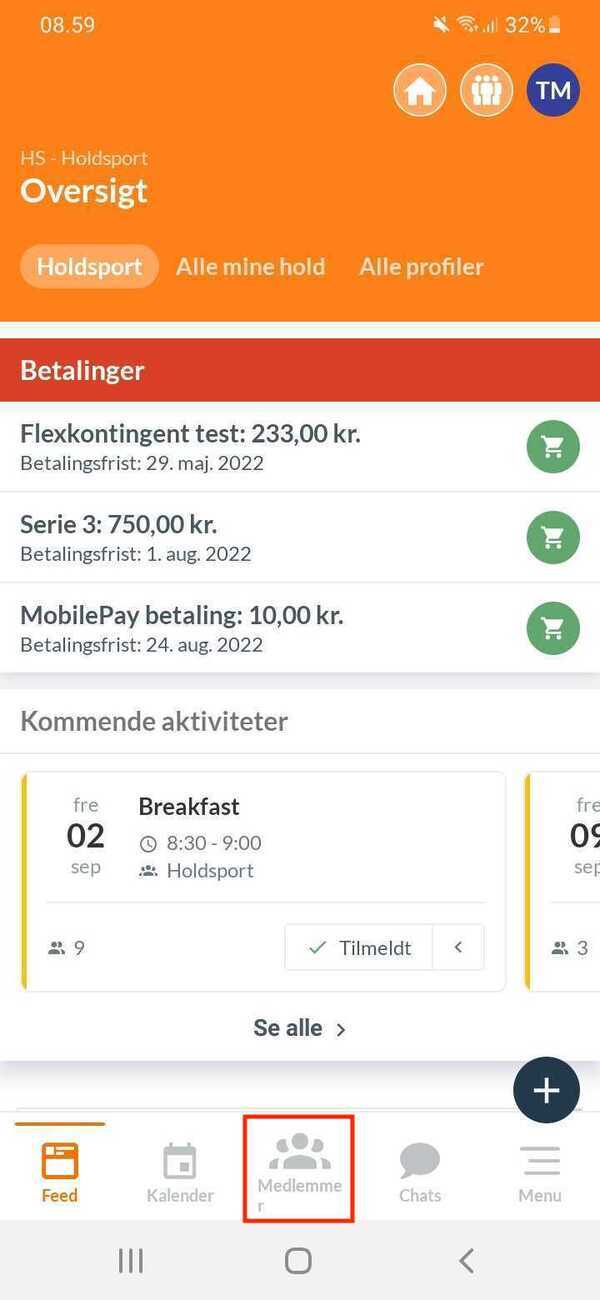
Task: Go to the Feed tab
Action: tap(60, 1172)
